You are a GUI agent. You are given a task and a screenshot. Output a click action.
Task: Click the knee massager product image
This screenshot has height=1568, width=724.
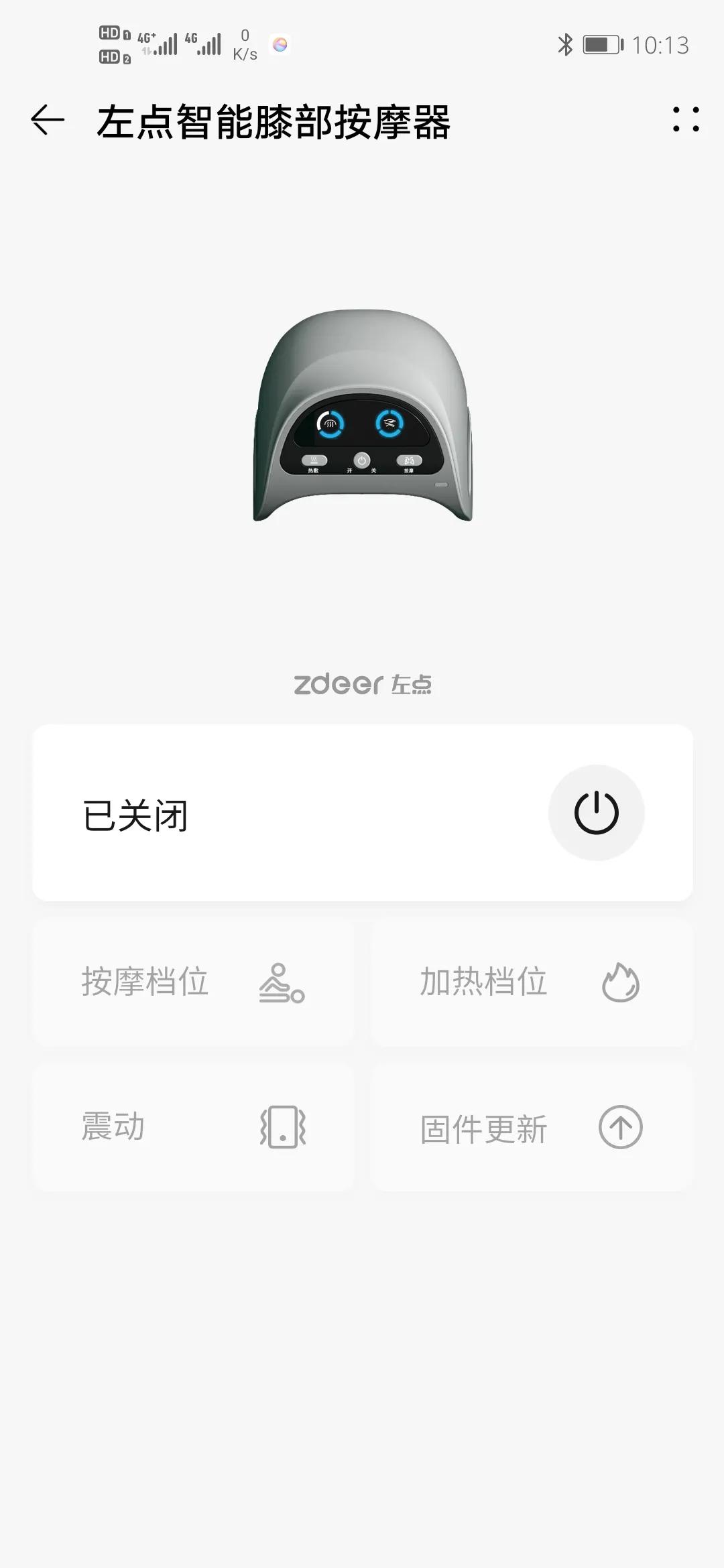click(x=362, y=415)
